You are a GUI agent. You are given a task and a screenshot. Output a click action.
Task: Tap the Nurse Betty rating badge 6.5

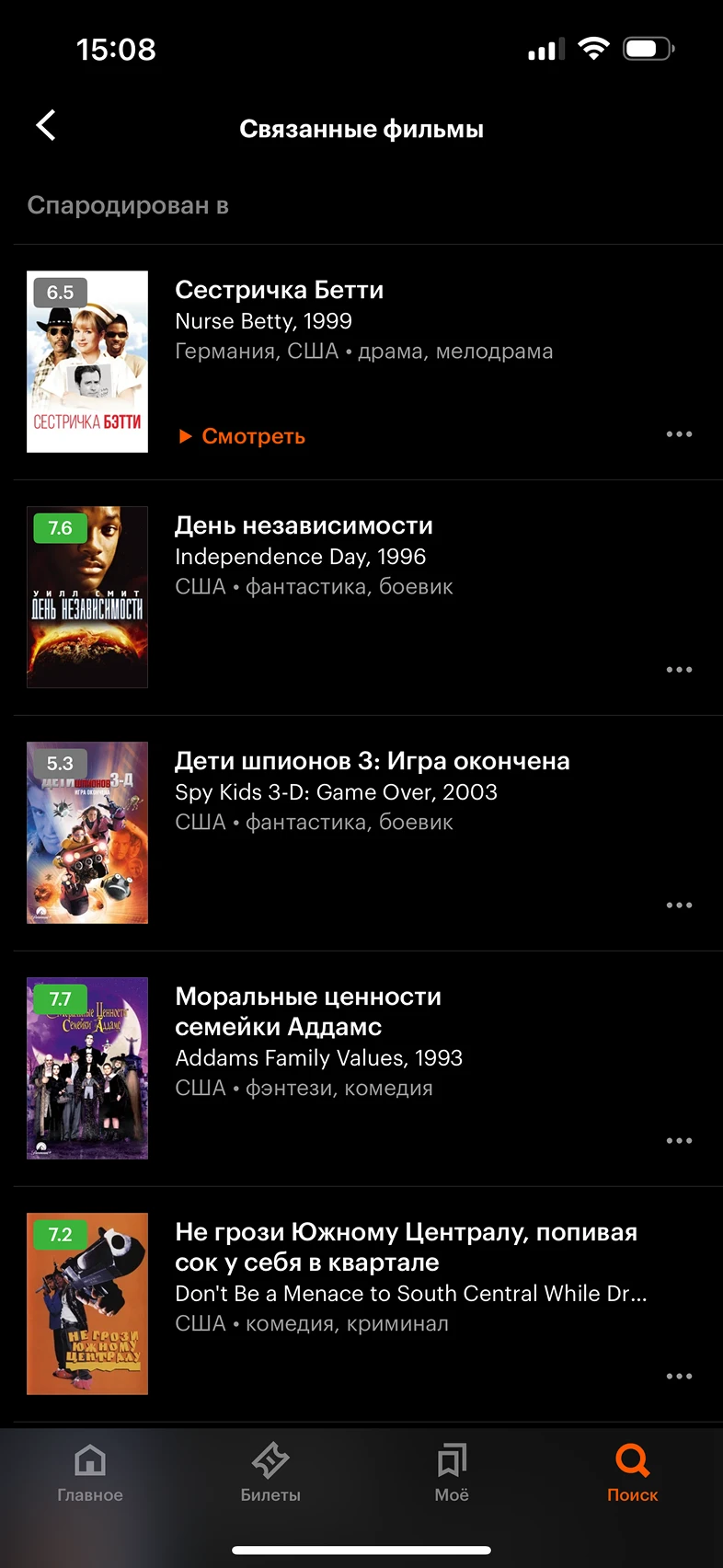[60, 292]
